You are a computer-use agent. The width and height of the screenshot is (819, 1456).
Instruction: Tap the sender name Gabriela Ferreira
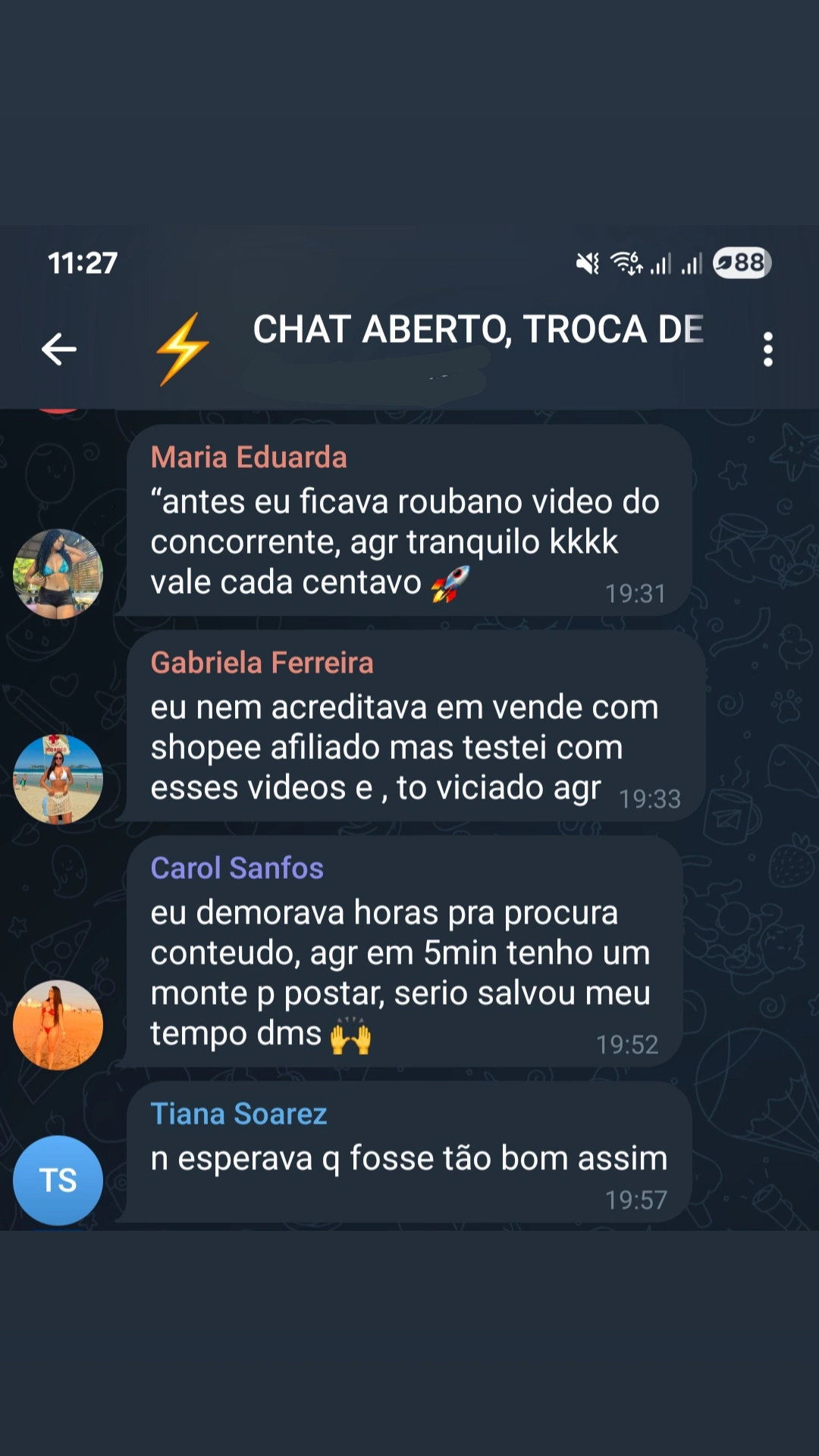point(262,663)
